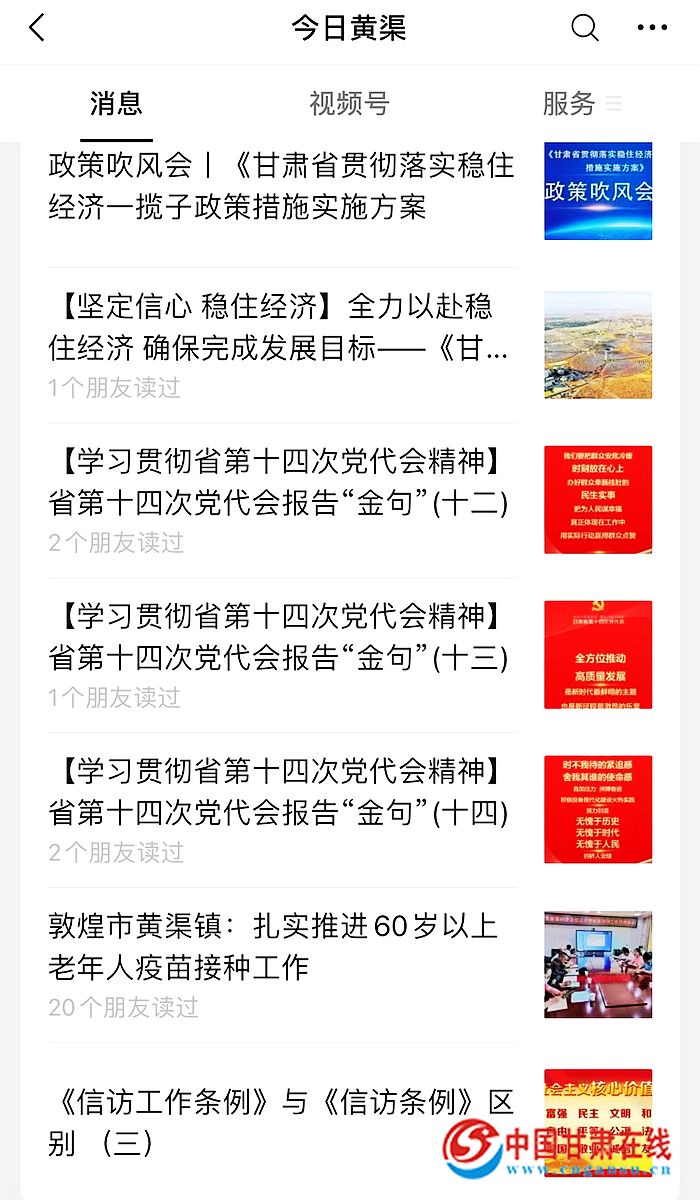700x1200 pixels.
Task: Open the search icon in top bar
Action: click(x=584, y=28)
